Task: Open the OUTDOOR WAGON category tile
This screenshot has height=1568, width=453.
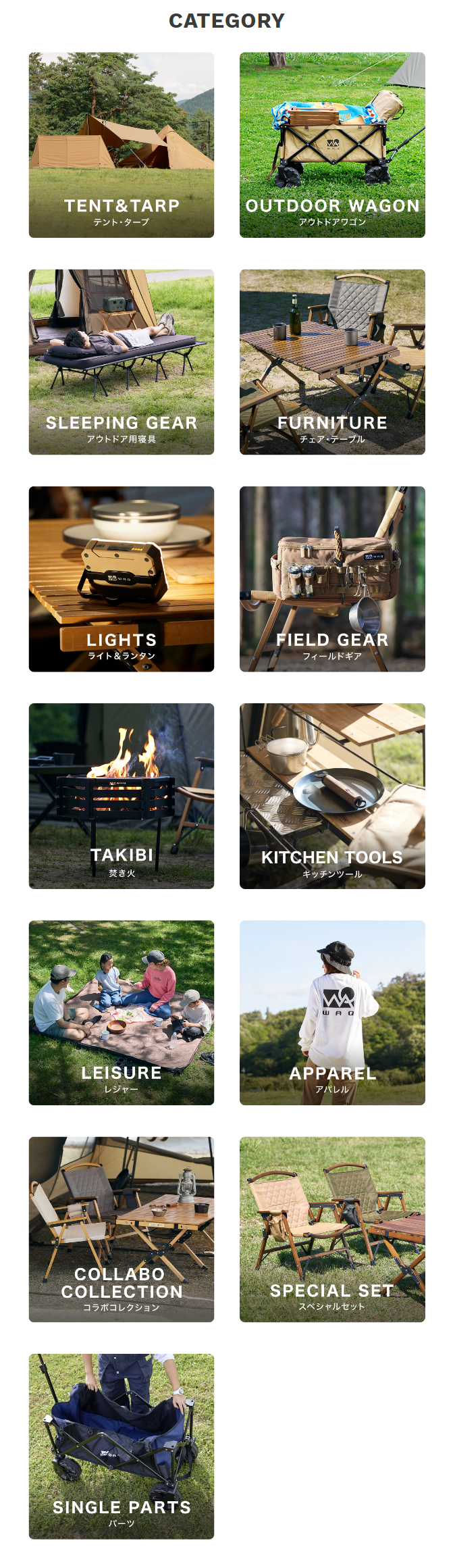Action: (x=332, y=145)
